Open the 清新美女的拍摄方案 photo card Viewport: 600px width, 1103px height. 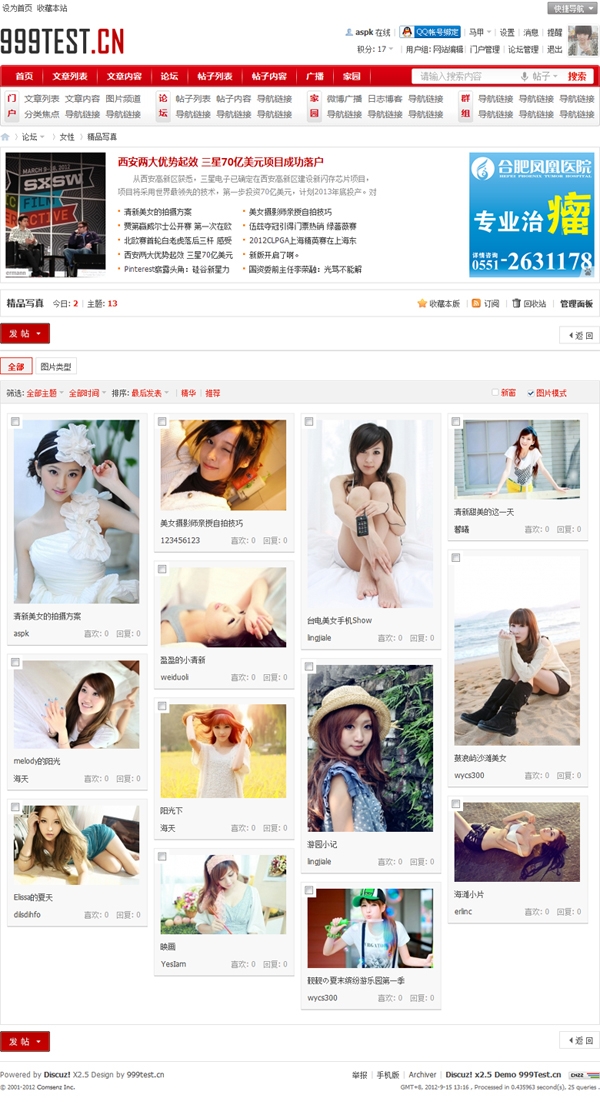point(76,510)
